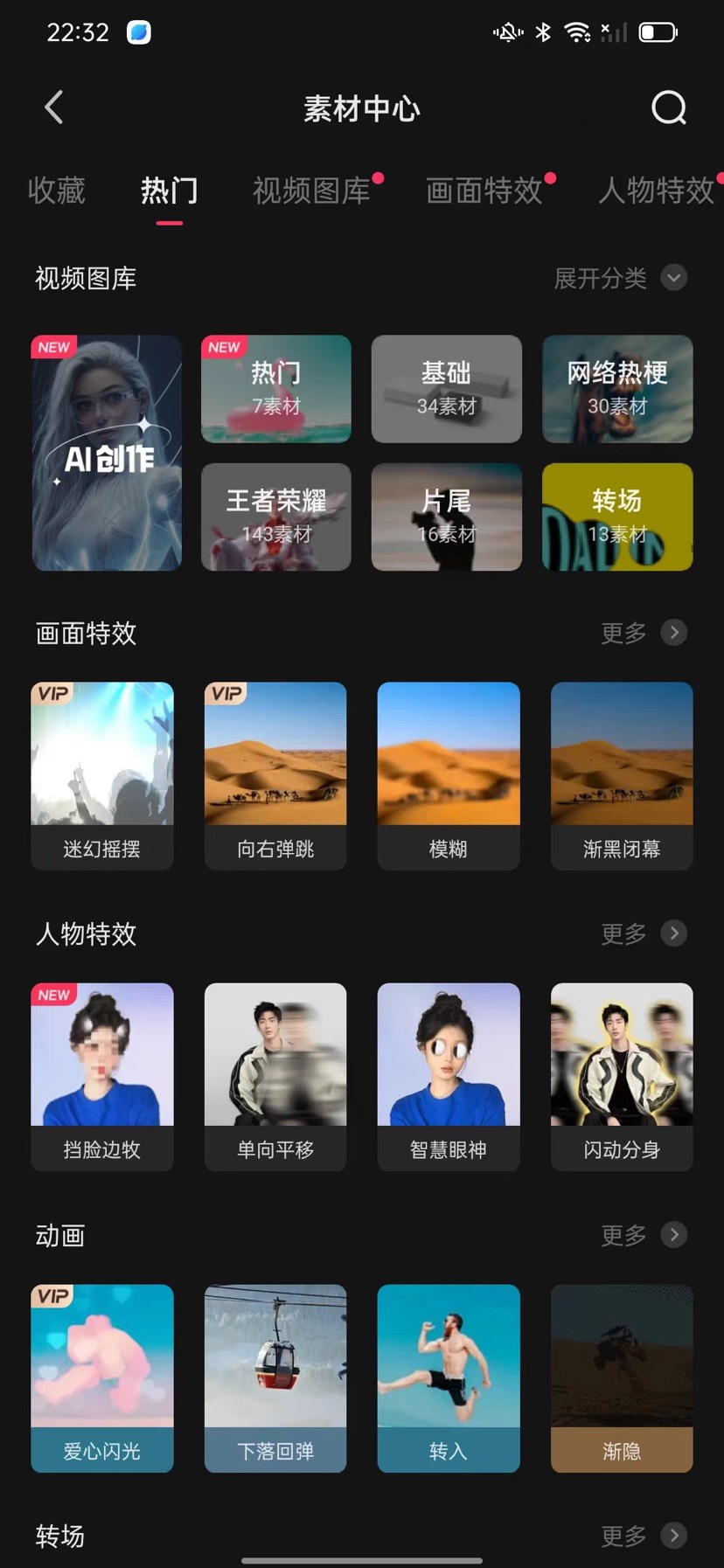Select the 渐黑闭幕 effect

click(622, 775)
